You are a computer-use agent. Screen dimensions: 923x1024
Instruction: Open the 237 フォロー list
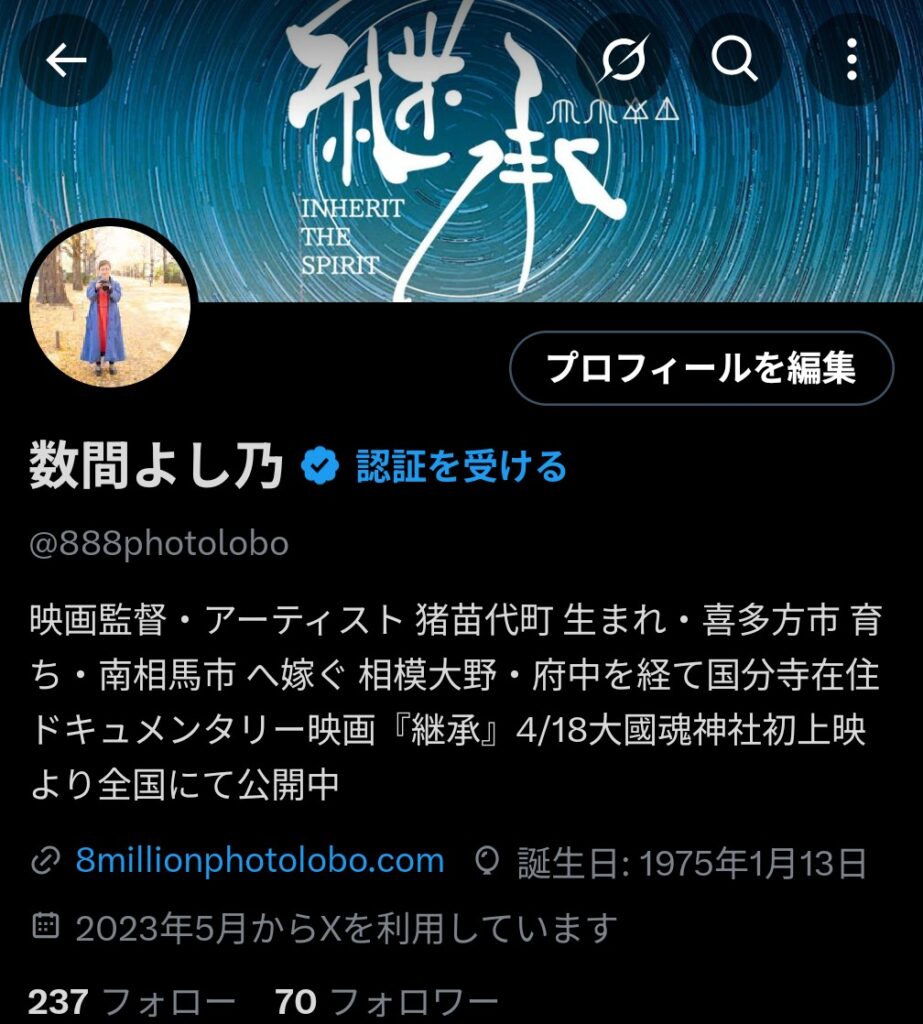132,1001
